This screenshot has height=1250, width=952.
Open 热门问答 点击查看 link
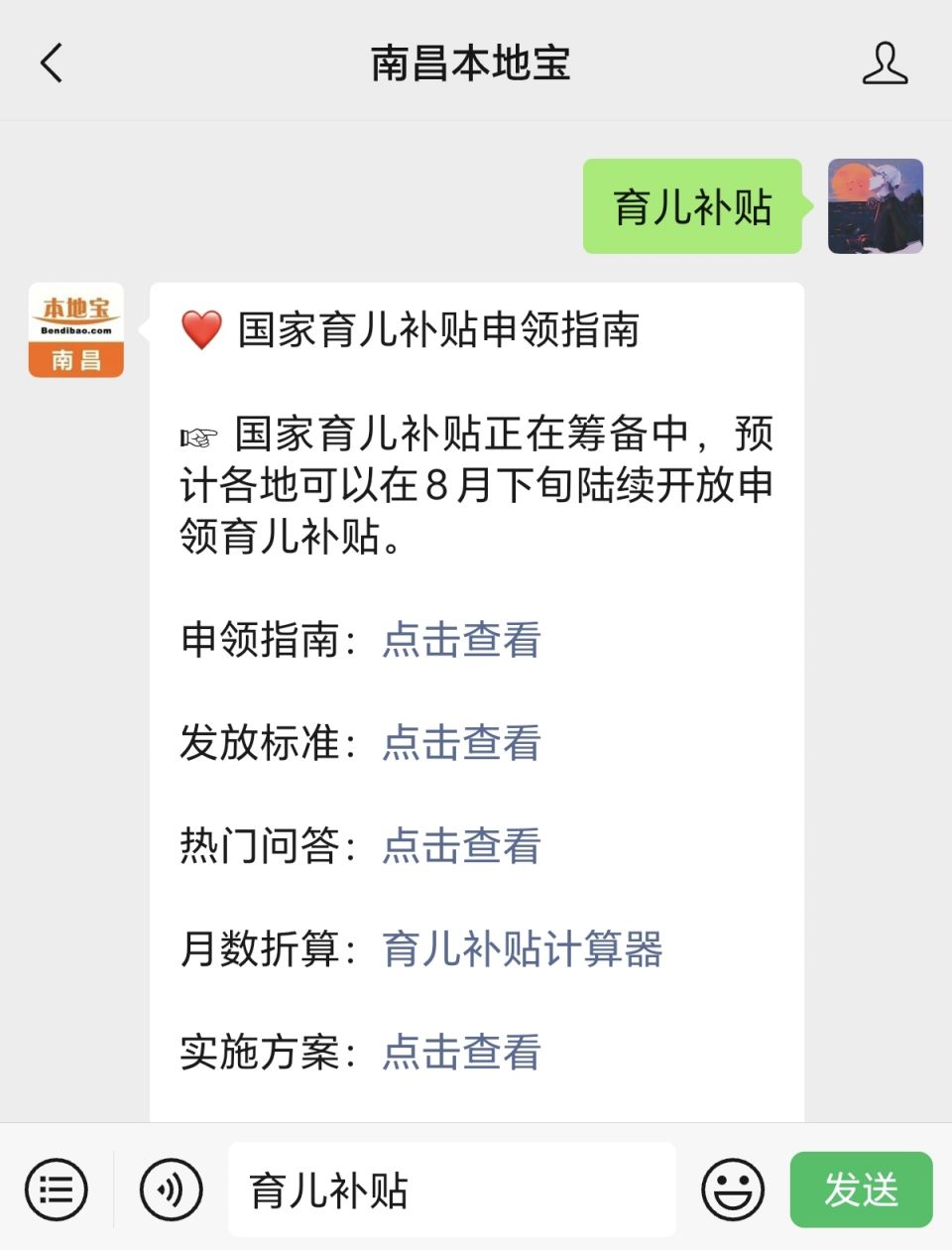[x=461, y=846]
